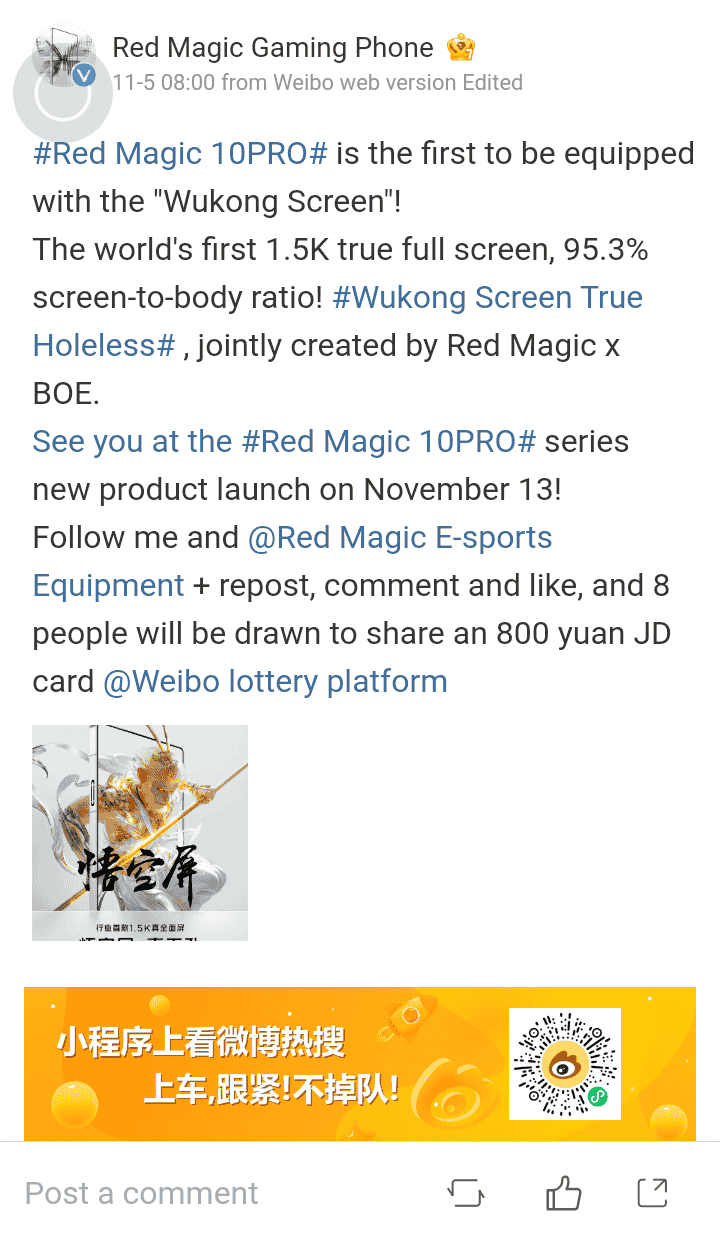
Task: Tap the Post a comment field
Action: (x=141, y=1193)
